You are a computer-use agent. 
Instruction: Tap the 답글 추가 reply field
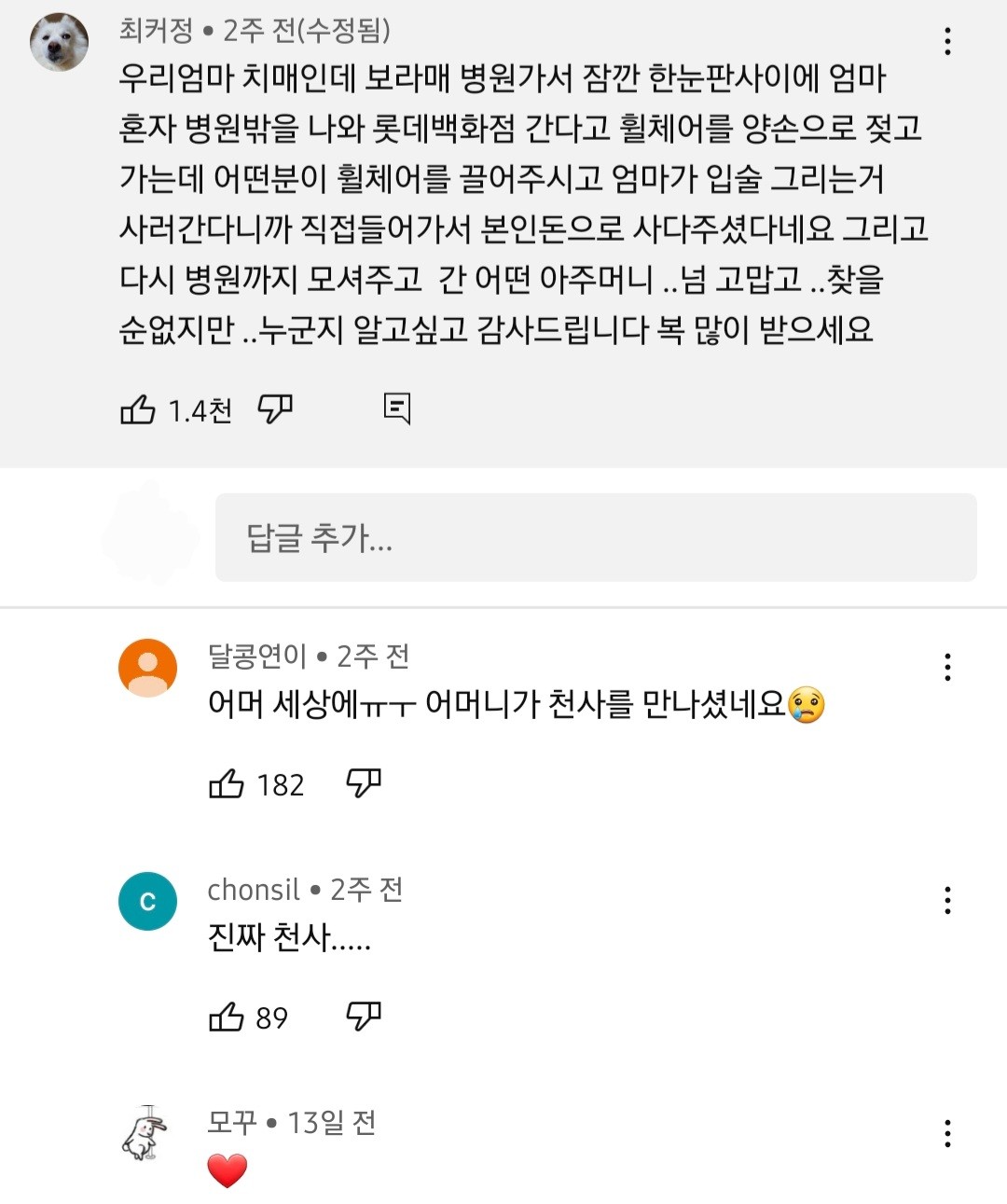coord(596,537)
